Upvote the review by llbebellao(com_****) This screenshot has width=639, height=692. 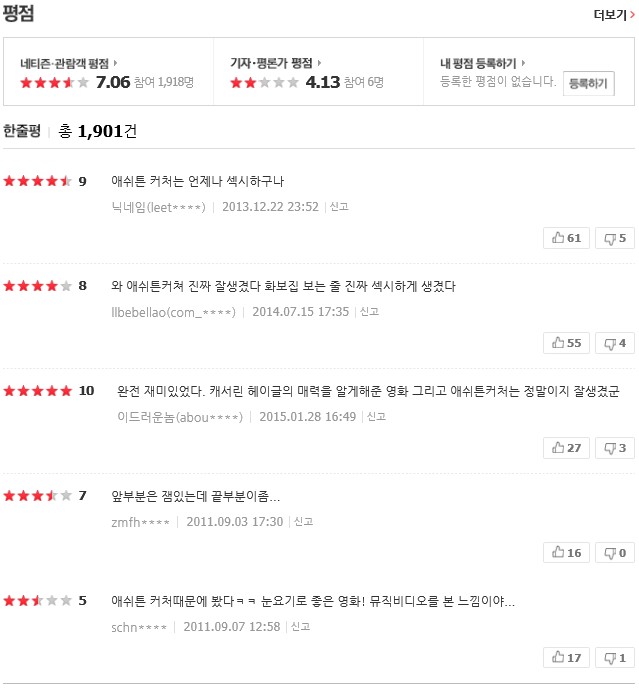[x=566, y=343]
